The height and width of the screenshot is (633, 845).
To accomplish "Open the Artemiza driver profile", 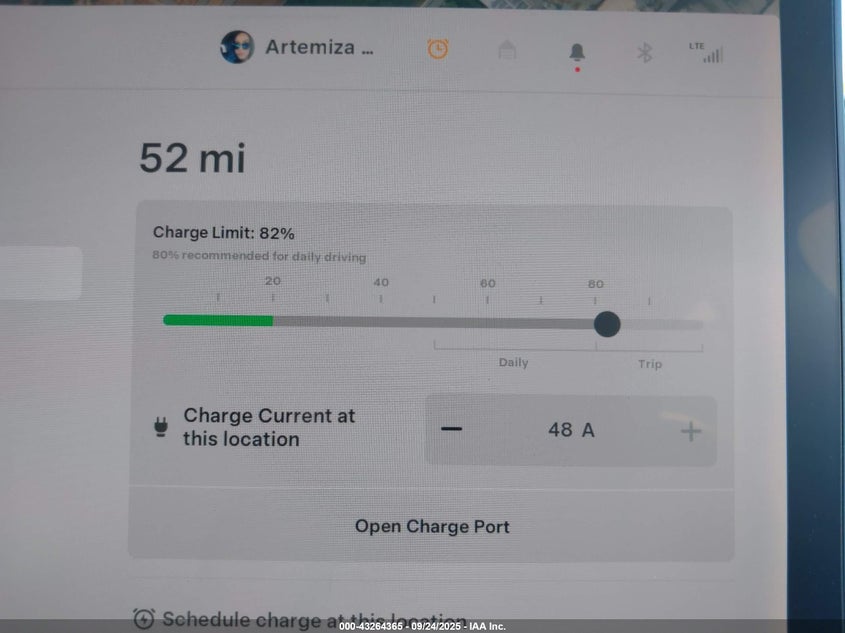I will pyautogui.click(x=296, y=47).
